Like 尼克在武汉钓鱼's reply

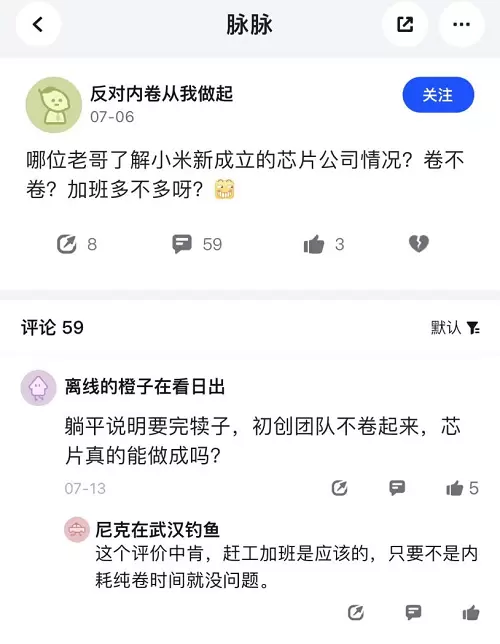point(471,613)
